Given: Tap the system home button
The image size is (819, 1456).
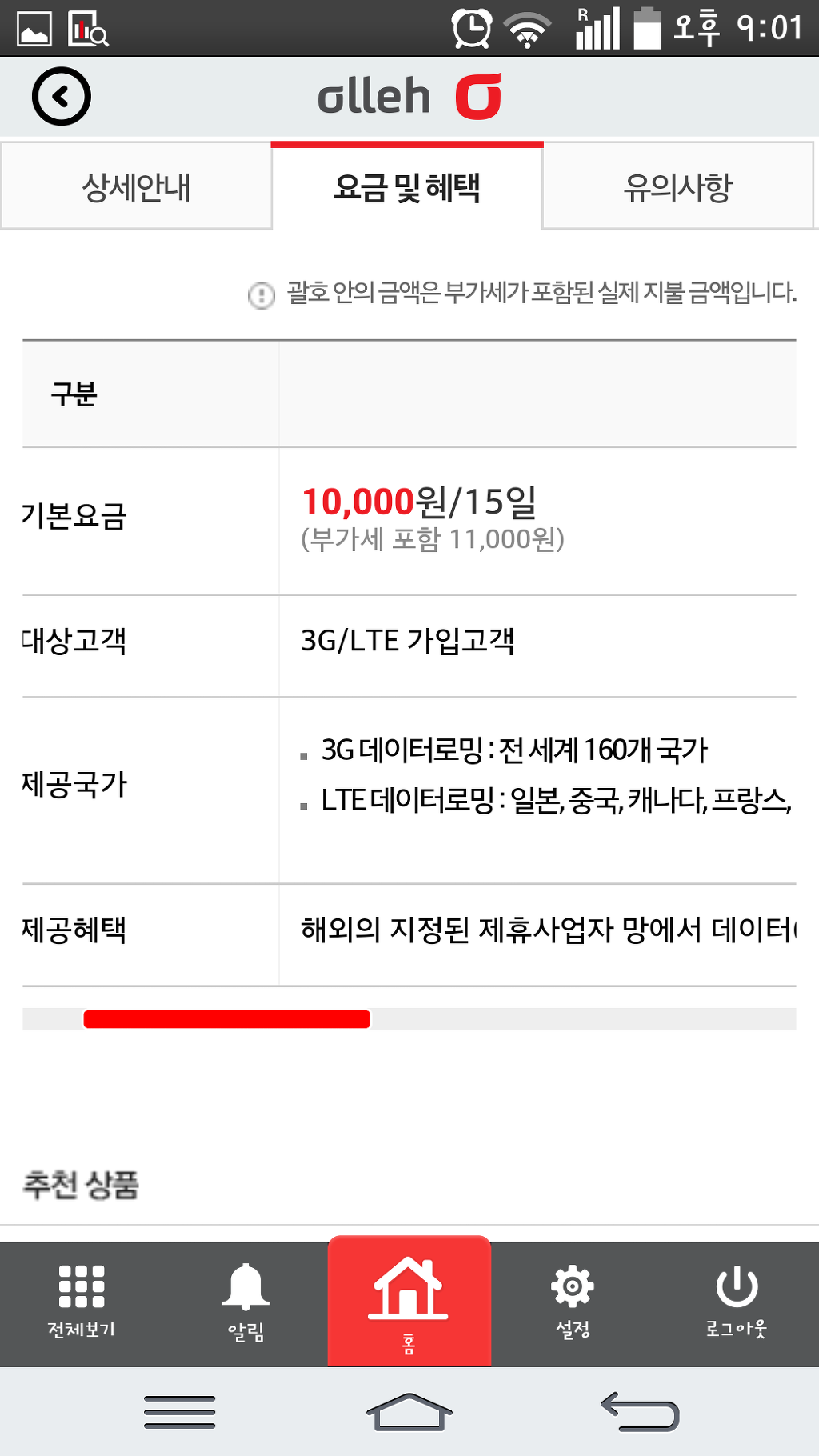Looking at the screenshot, I should tap(409, 1411).
